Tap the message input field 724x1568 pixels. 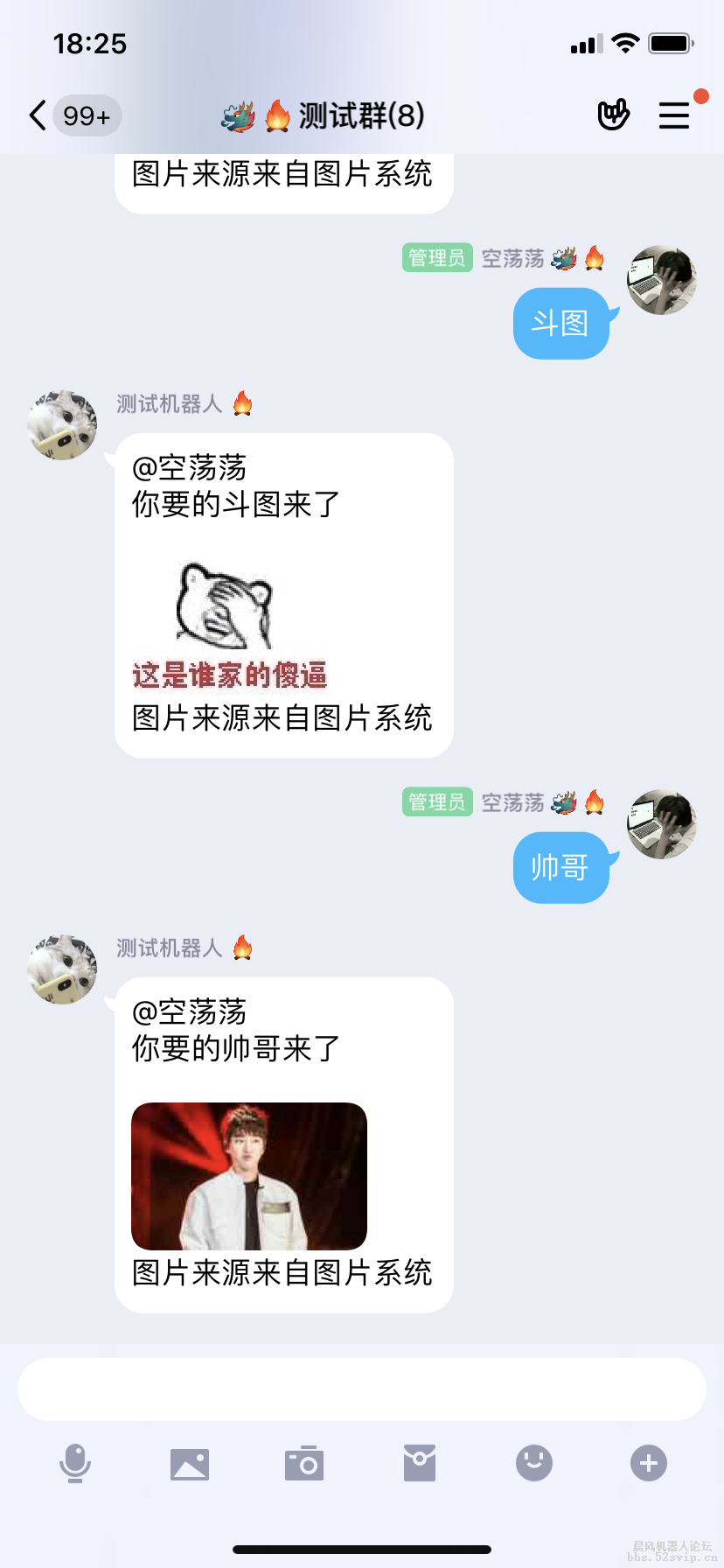click(x=362, y=1389)
